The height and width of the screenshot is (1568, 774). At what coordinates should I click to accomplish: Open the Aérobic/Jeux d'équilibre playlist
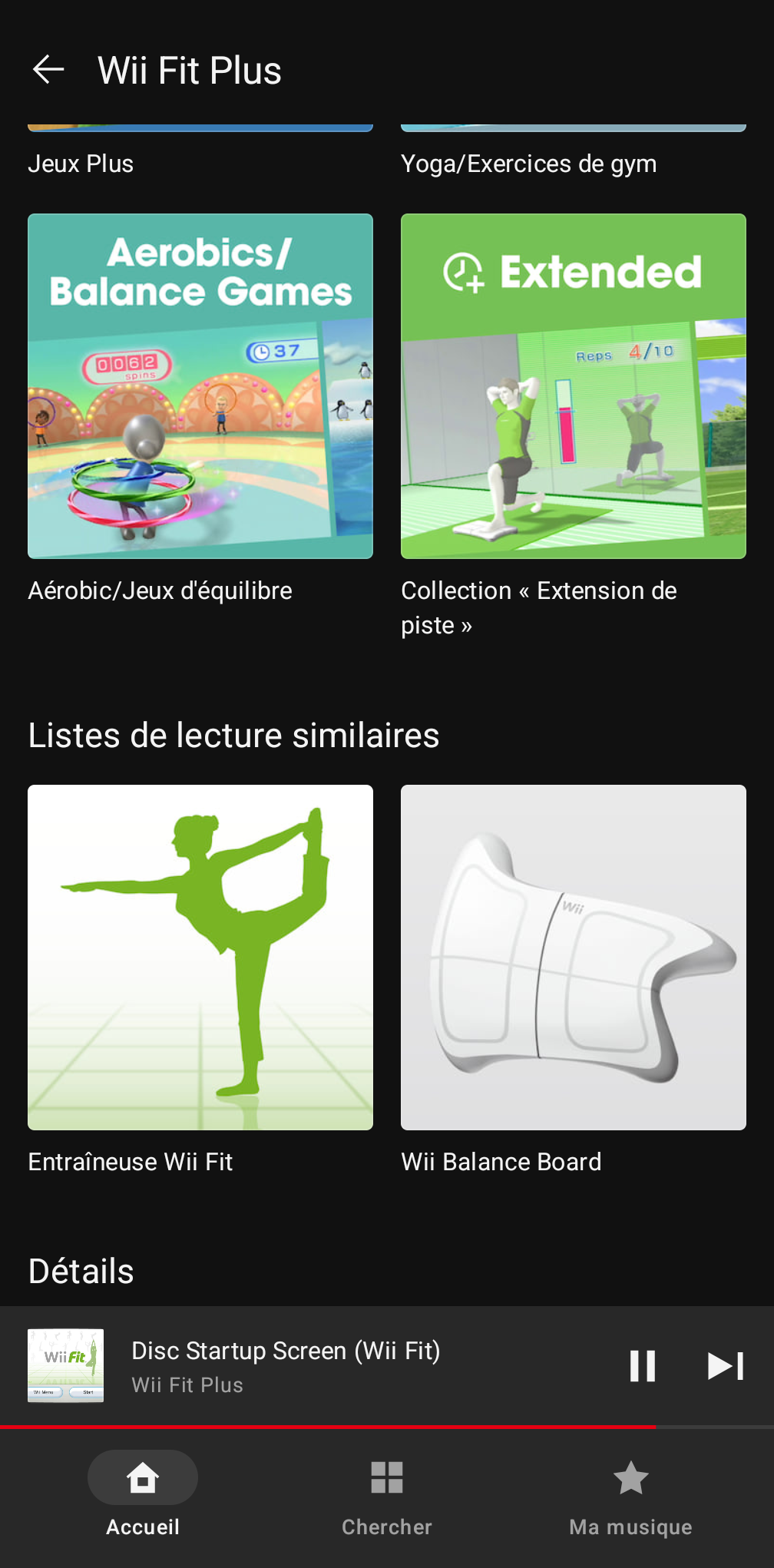click(200, 386)
